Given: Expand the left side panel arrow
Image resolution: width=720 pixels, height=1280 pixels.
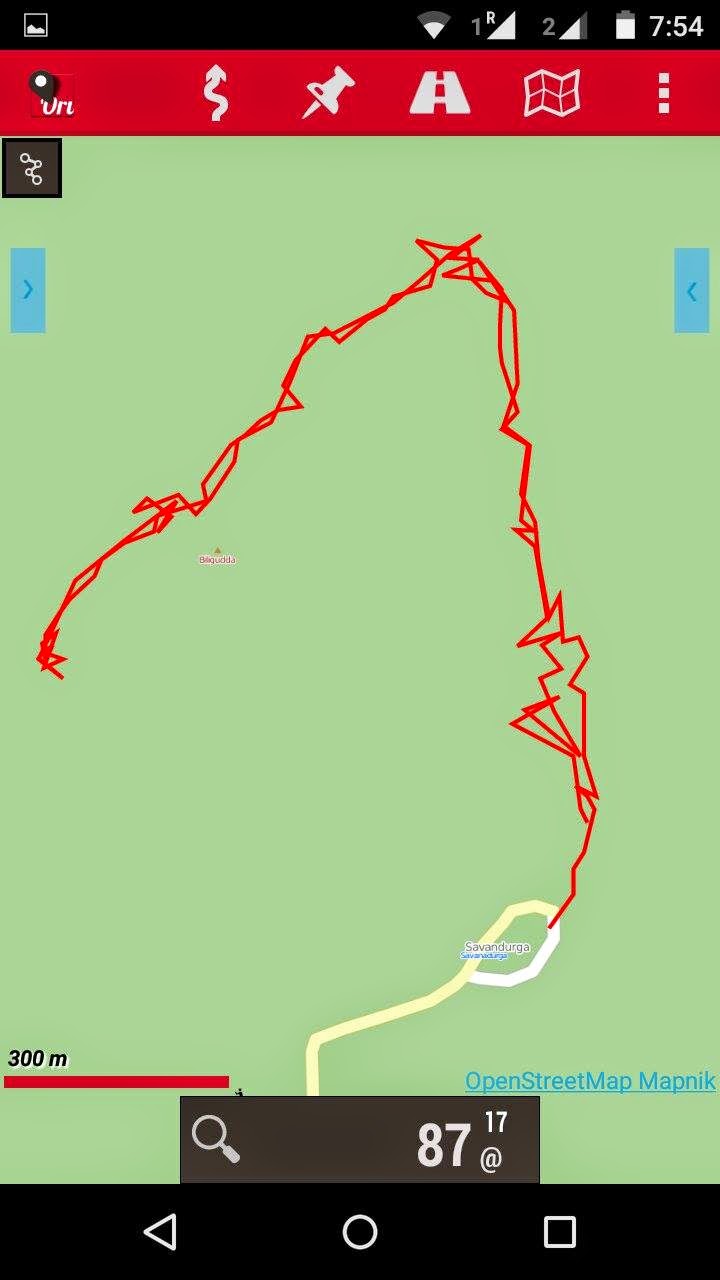Looking at the screenshot, I should click(x=28, y=290).
